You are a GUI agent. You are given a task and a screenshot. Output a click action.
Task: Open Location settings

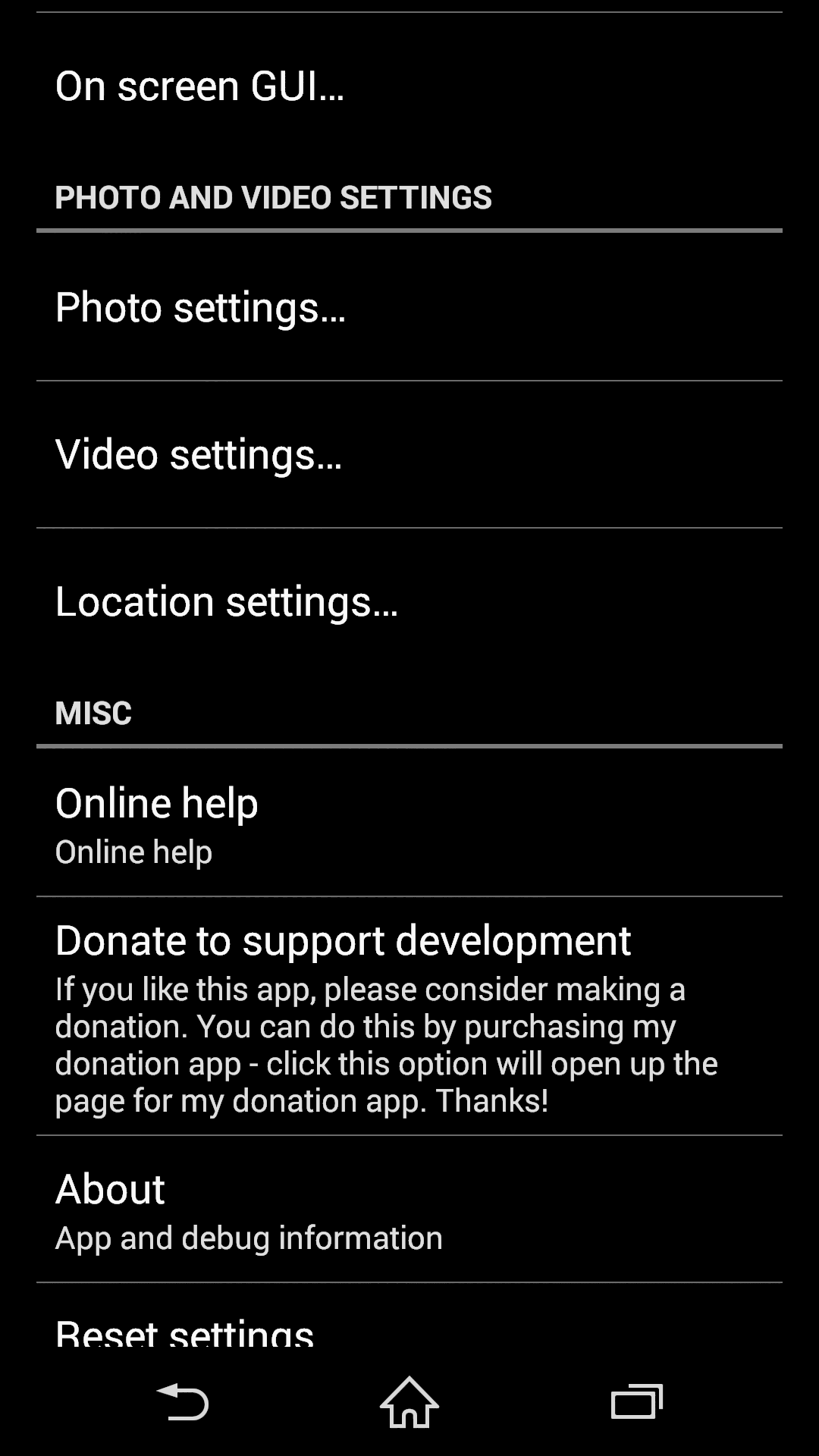coord(409,601)
